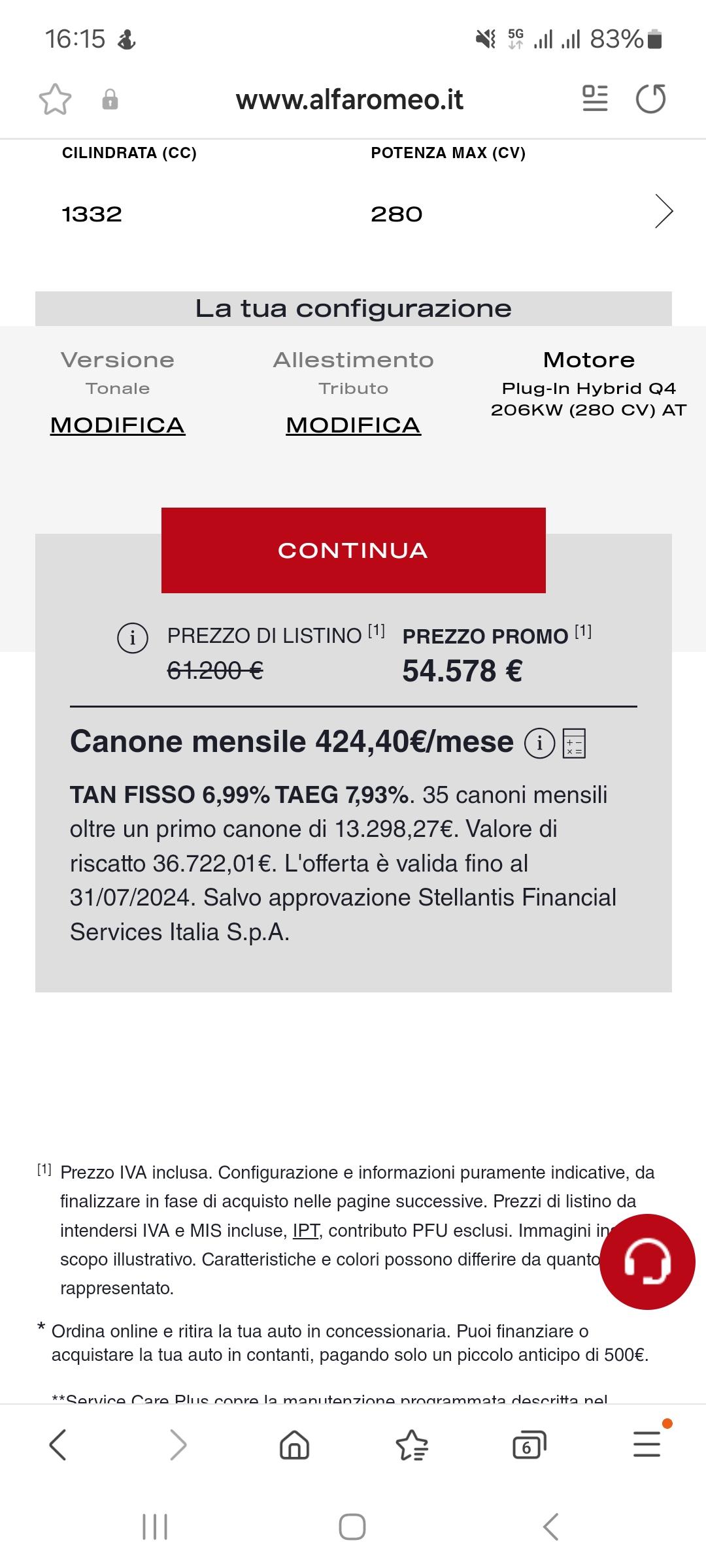
Task: Open info icon next to Prezzo di listino
Action: pyautogui.click(x=133, y=638)
